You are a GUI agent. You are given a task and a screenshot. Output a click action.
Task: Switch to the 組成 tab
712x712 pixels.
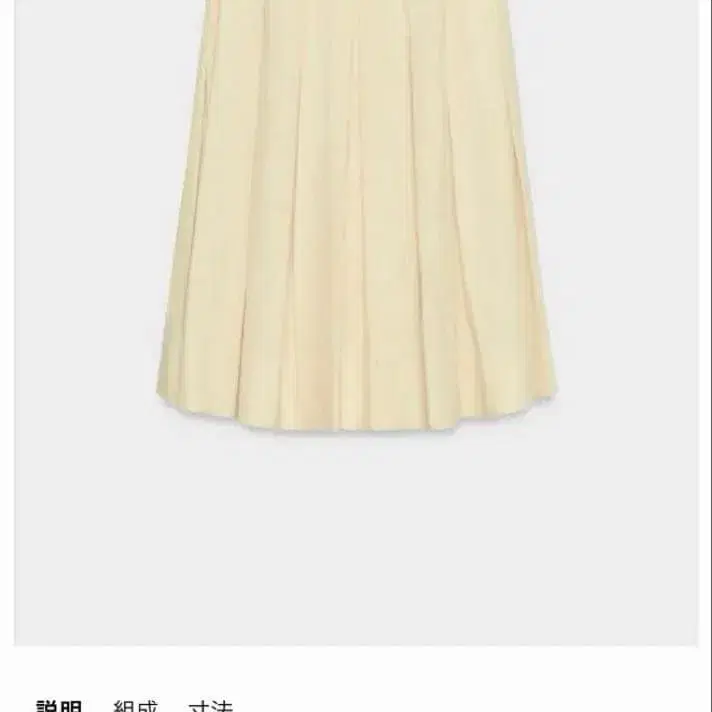tap(135, 706)
